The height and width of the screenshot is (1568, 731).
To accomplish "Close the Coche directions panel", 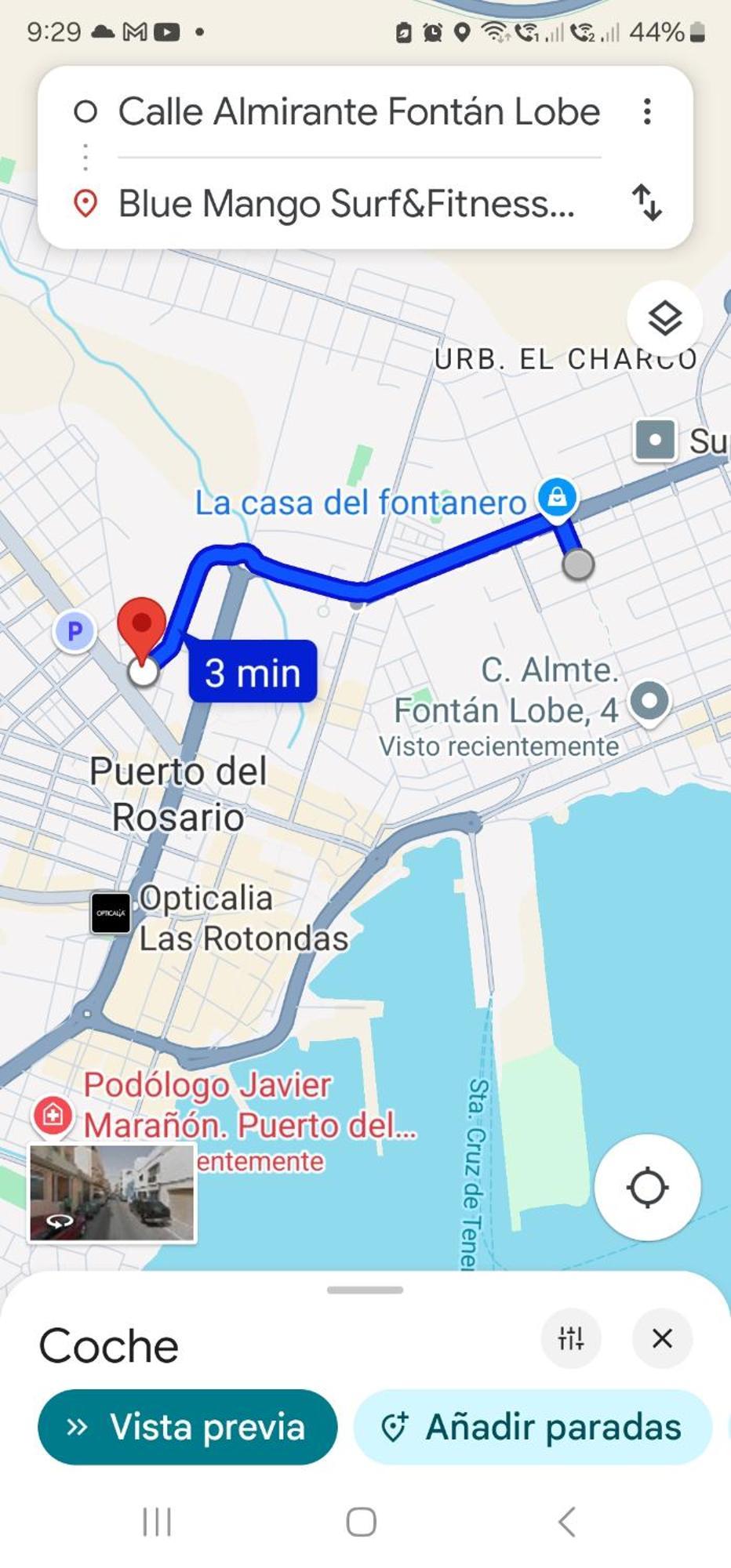I will (x=662, y=1338).
